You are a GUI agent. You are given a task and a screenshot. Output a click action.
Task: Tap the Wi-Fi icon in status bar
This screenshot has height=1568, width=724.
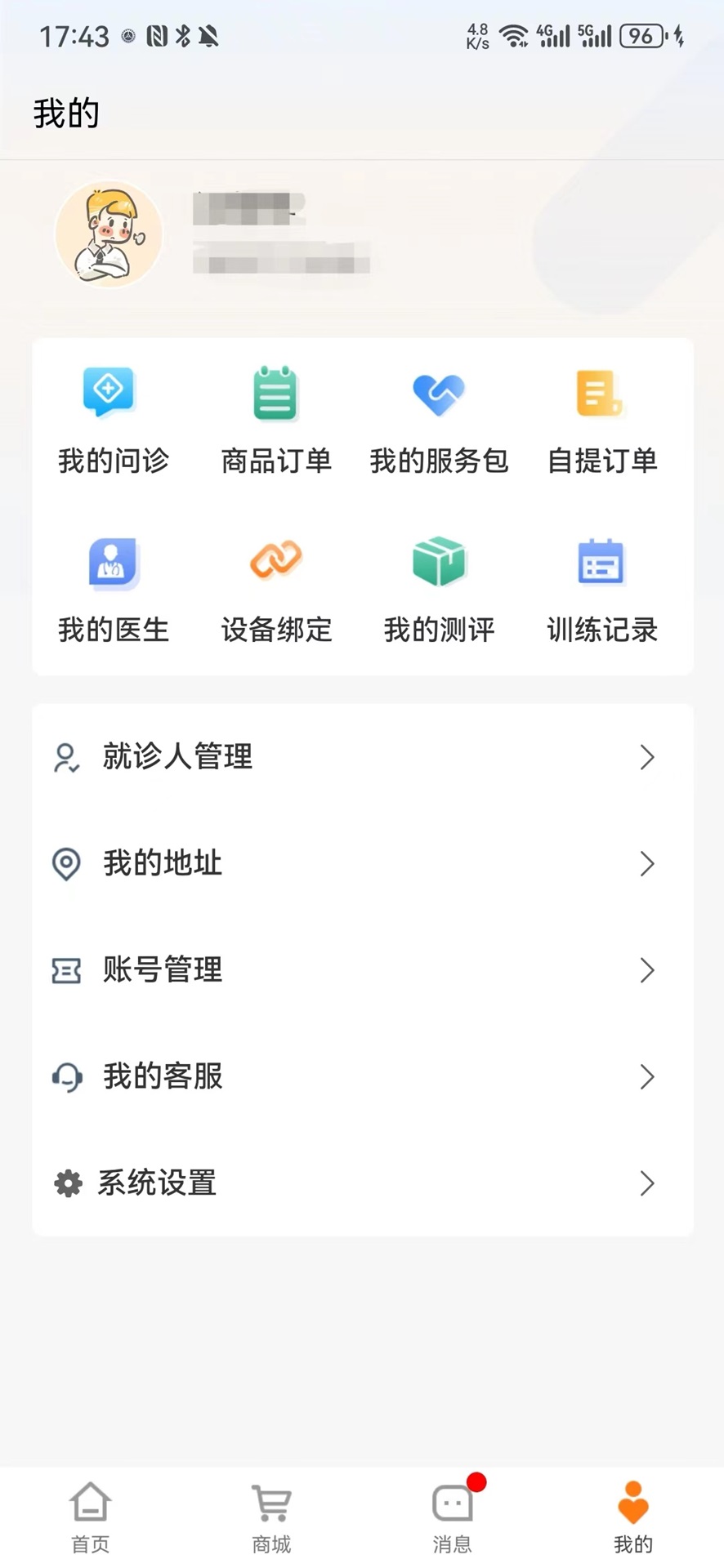515,36
